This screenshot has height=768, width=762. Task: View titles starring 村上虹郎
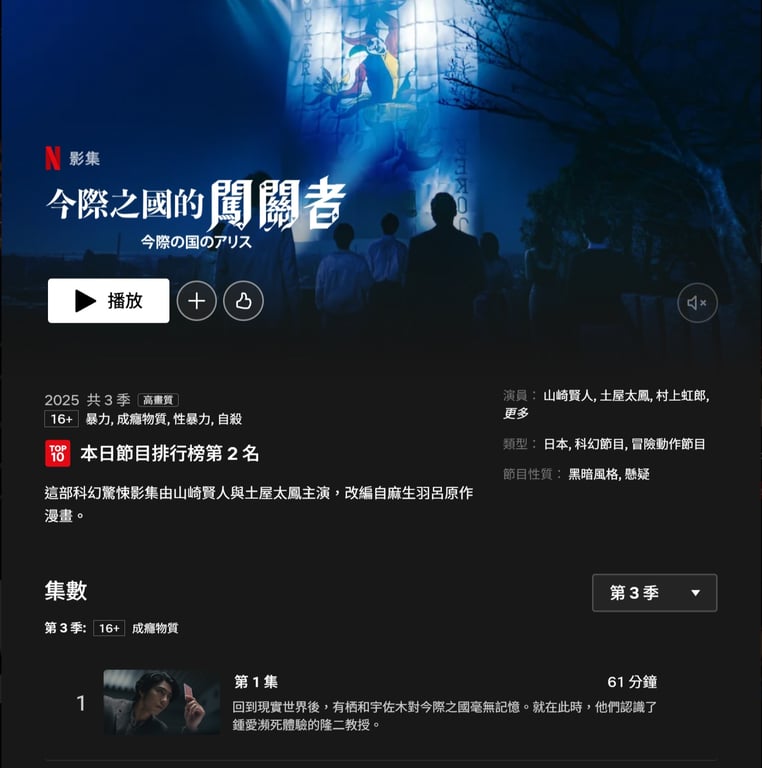click(x=682, y=395)
